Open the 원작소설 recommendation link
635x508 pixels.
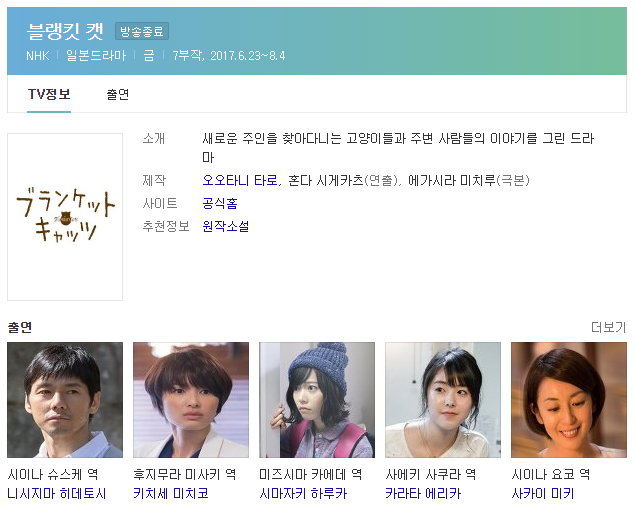point(226,226)
